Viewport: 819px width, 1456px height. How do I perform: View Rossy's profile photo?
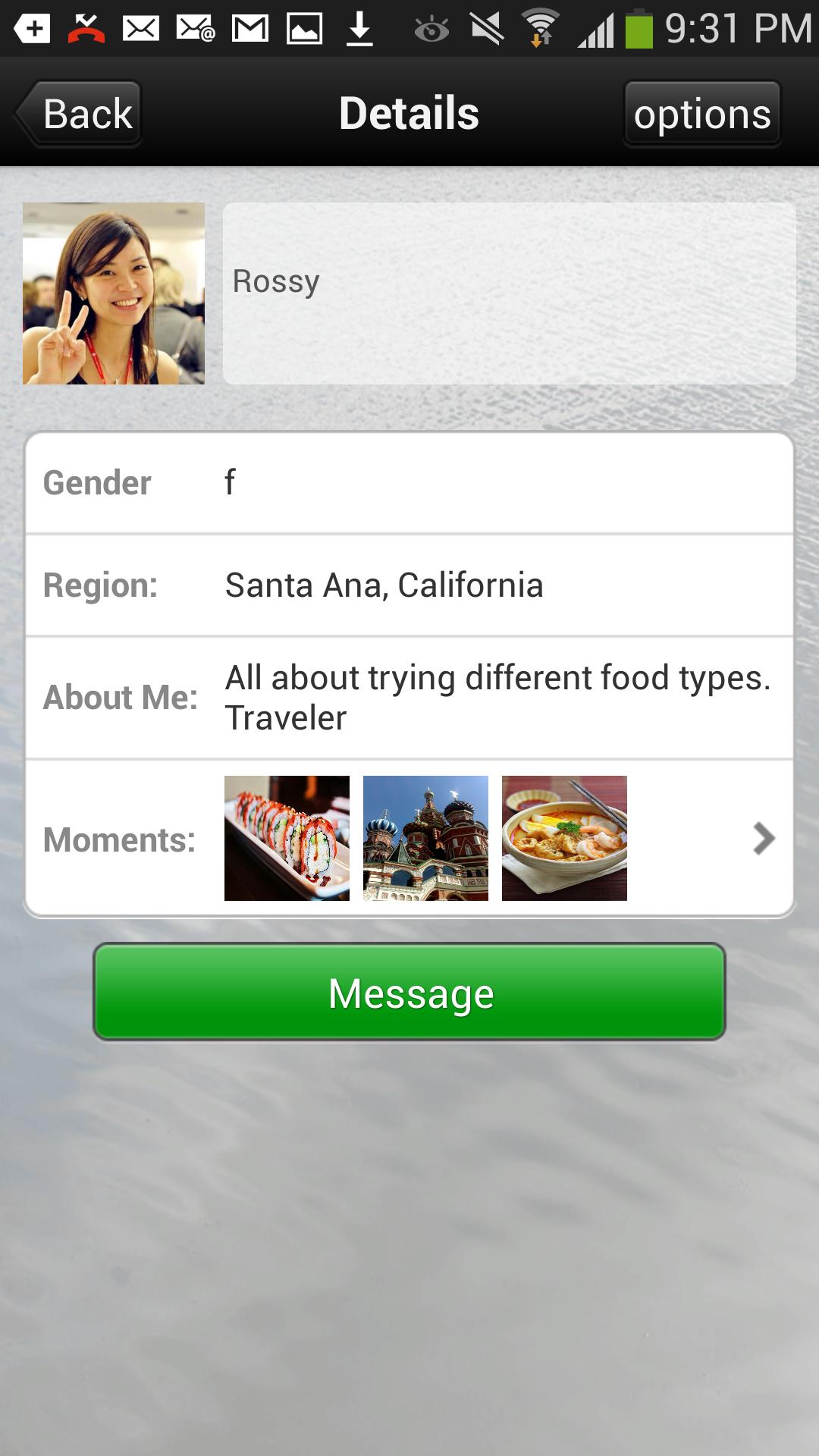pyautogui.click(x=114, y=293)
